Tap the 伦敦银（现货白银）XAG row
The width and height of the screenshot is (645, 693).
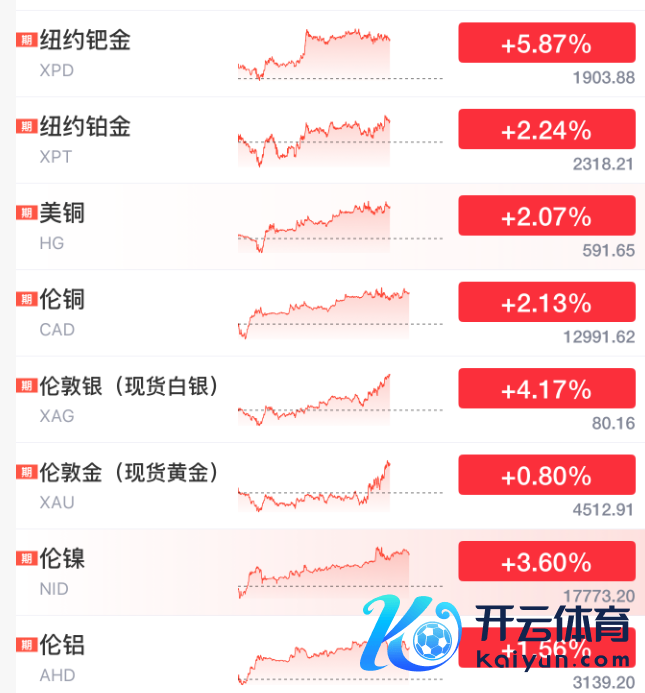tap(128, 386)
